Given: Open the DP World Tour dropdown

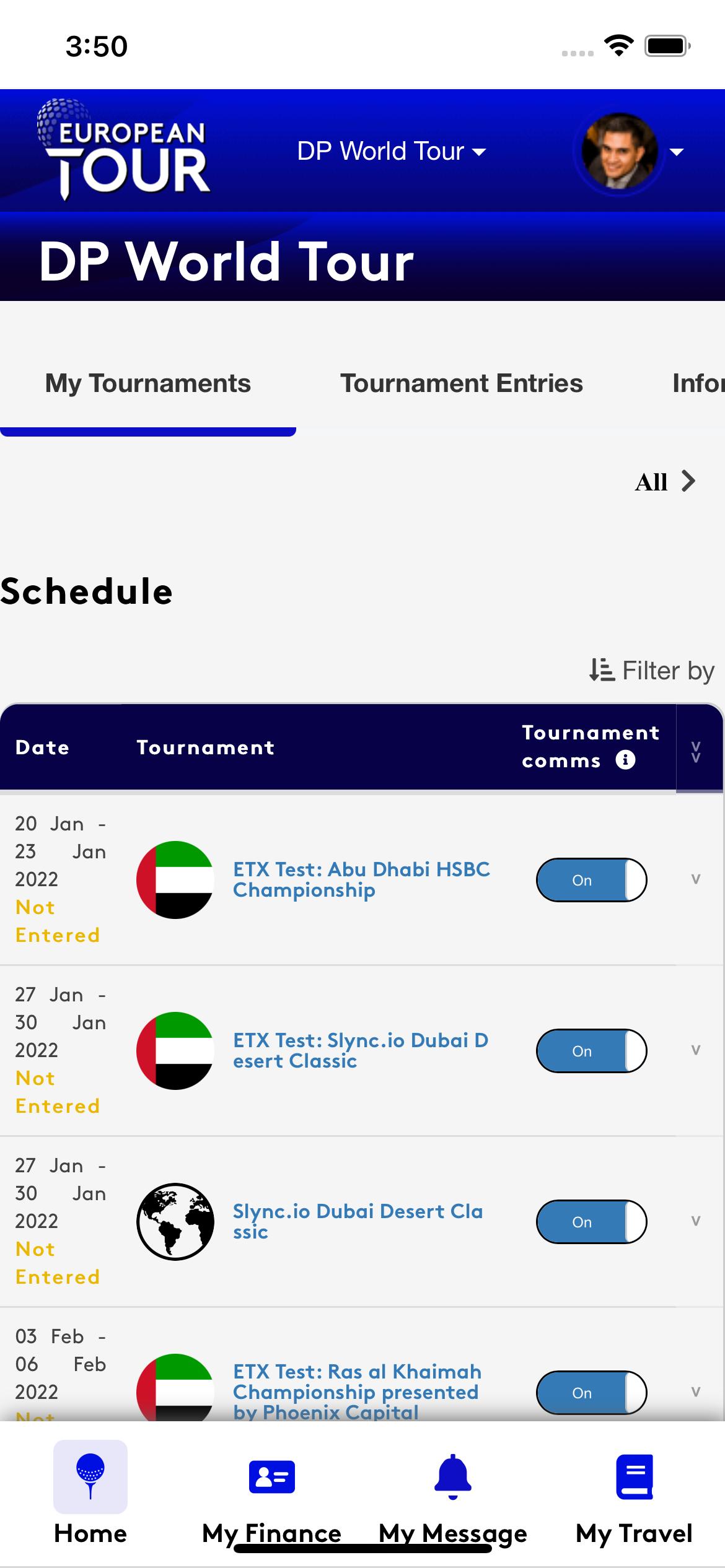Looking at the screenshot, I should 391,151.
